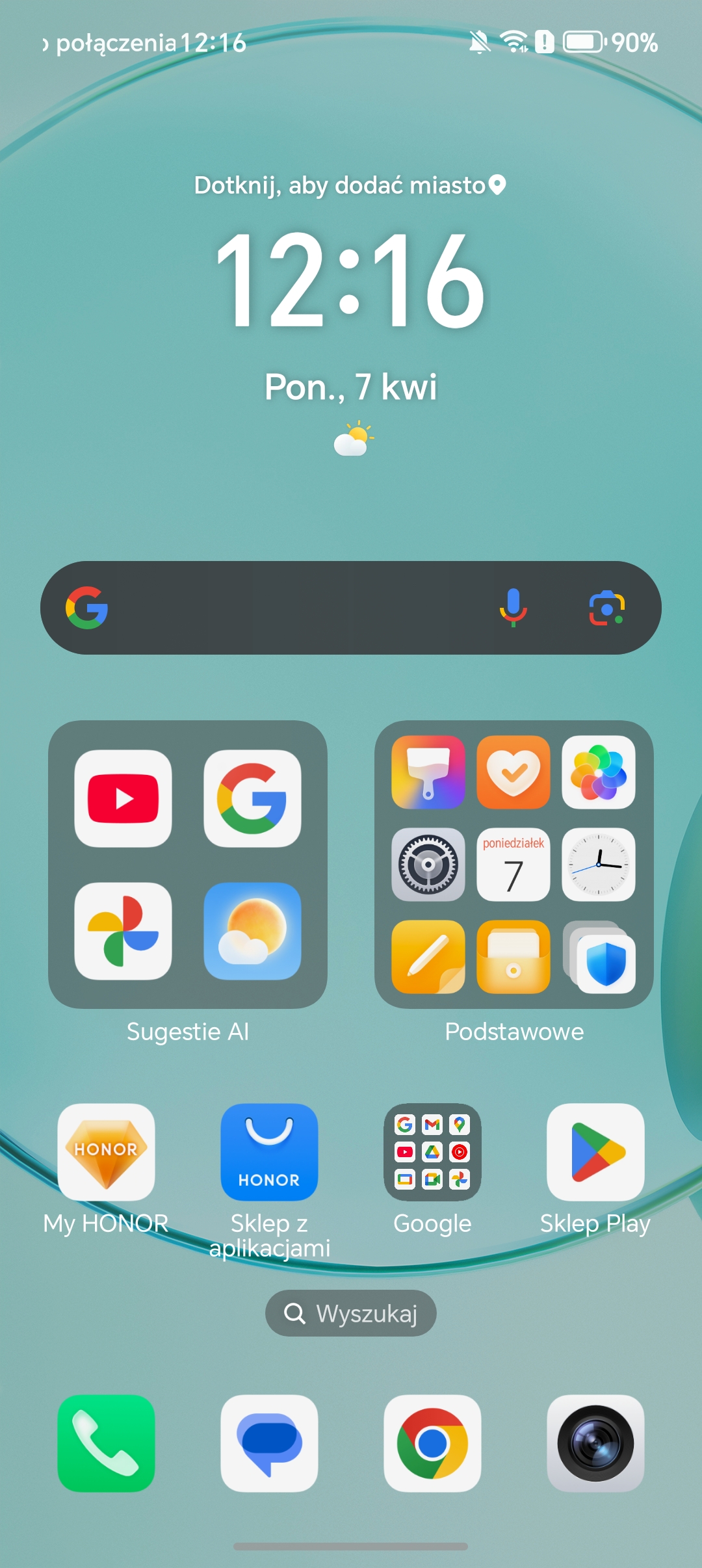The width and height of the screenshot is (702, 1568).
Task: Open Google Lens from the search widget
Action: pos(606,608)
